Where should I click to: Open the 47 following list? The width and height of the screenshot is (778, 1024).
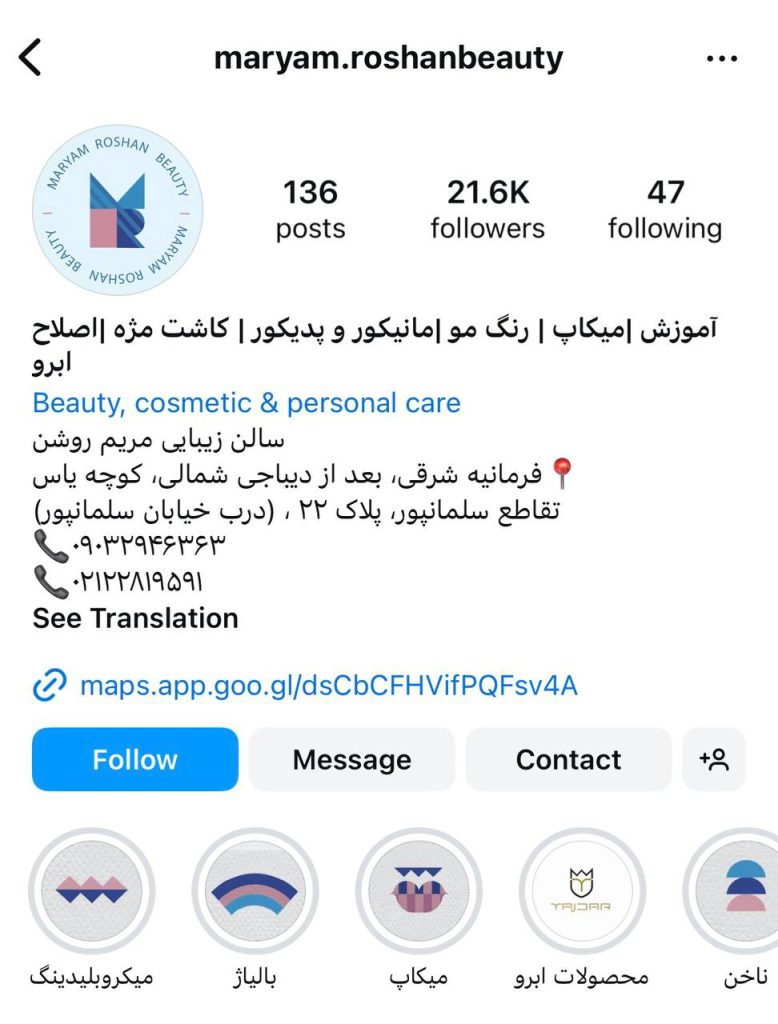coord(664,209)
